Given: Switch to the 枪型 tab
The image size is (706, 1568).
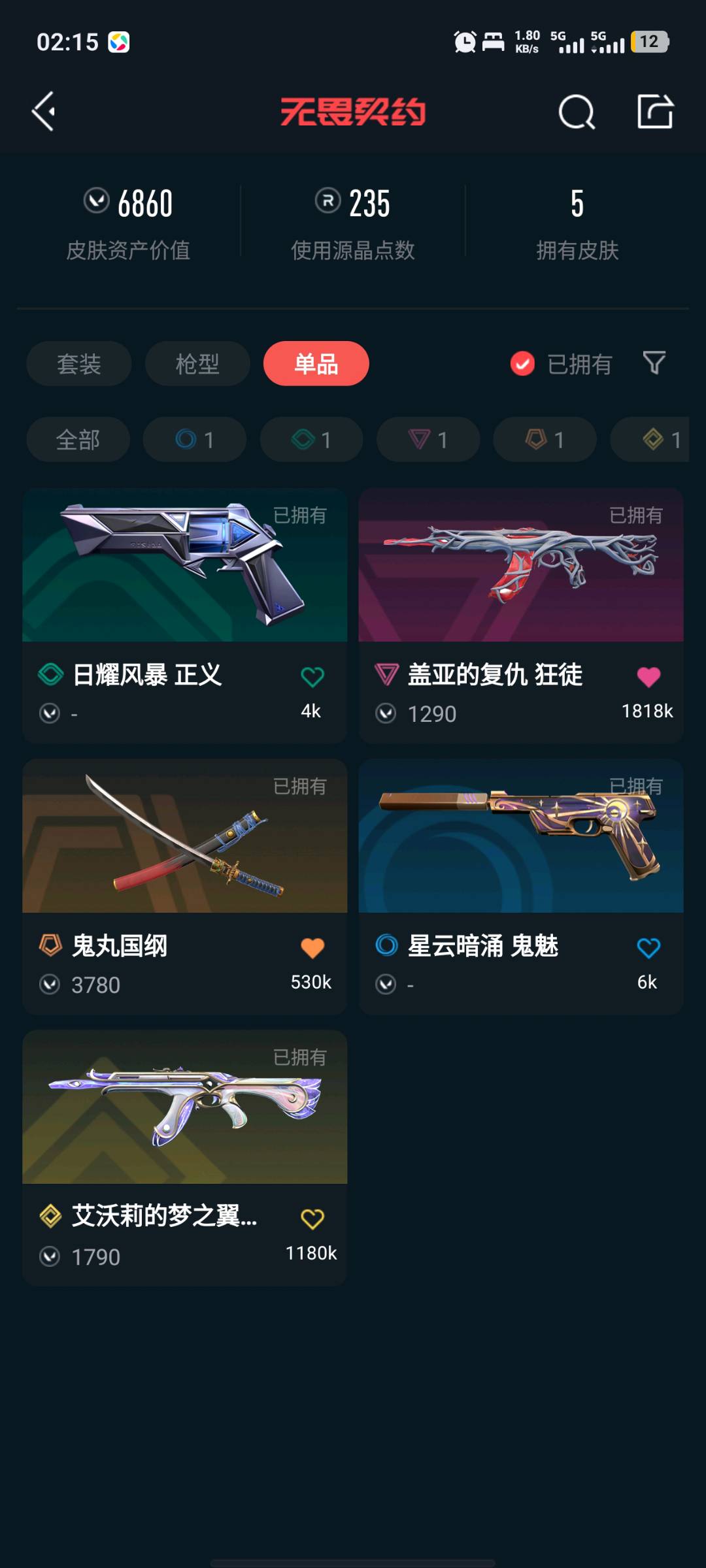Looking at the screenshot, I should [x=197, y=364].
